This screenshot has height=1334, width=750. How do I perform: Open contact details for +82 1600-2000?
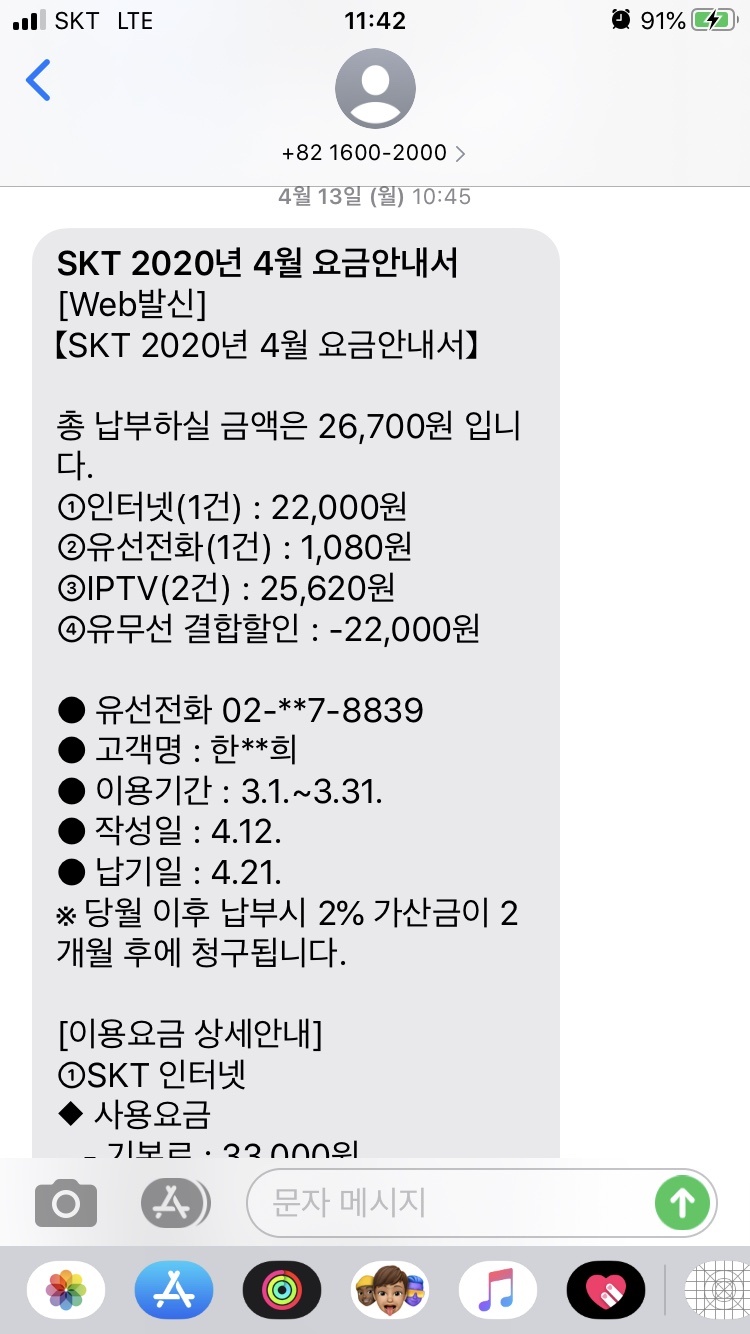pos(374,153)
